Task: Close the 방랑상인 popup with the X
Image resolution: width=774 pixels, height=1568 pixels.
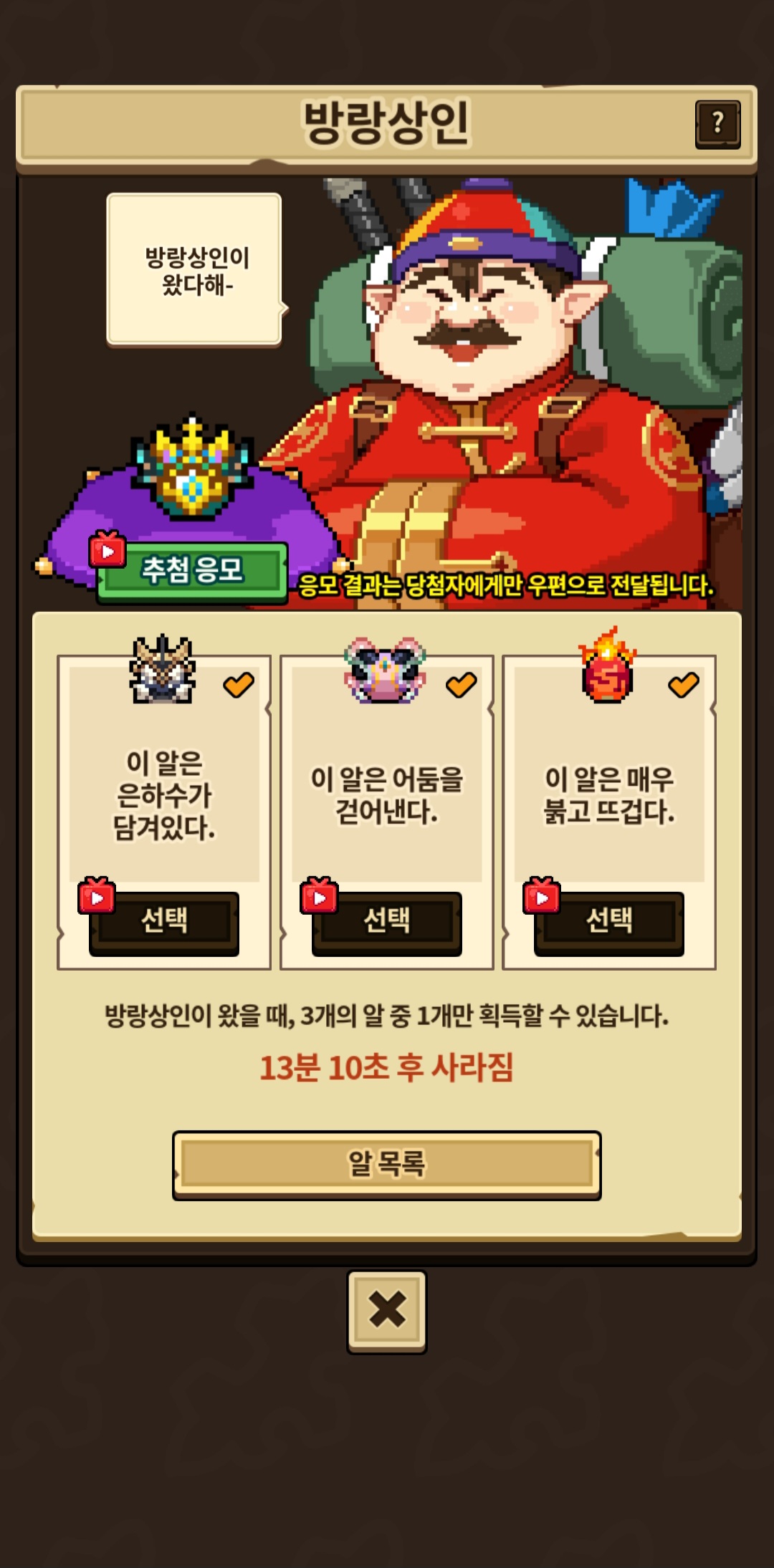Action: 387,1312
